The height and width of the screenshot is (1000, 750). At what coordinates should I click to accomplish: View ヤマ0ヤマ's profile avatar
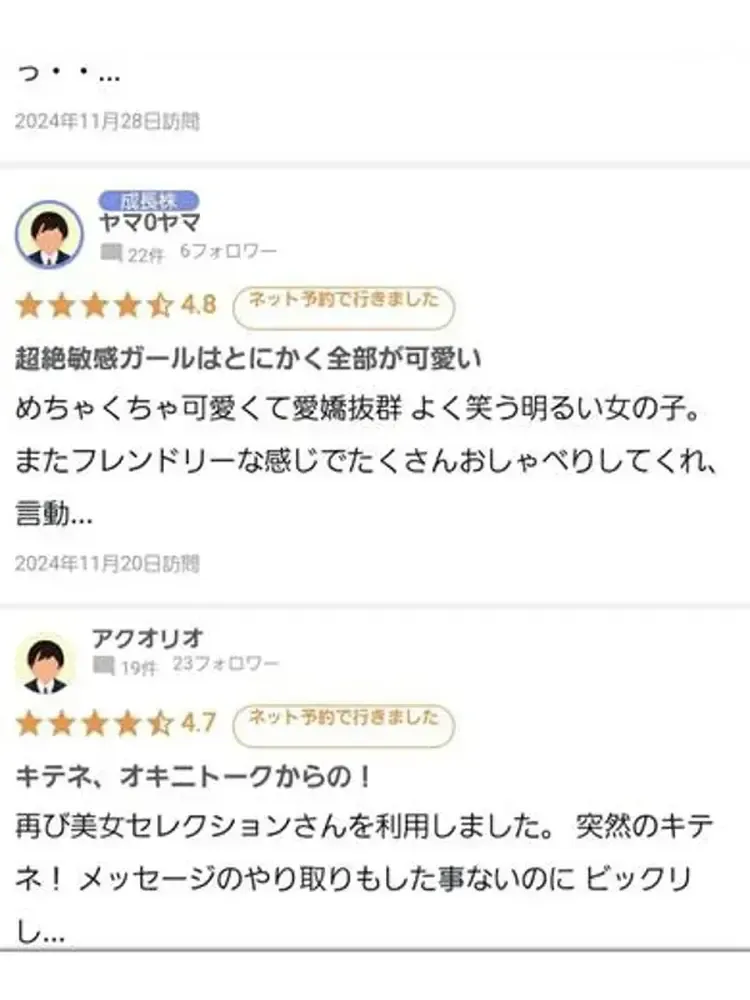48,235
